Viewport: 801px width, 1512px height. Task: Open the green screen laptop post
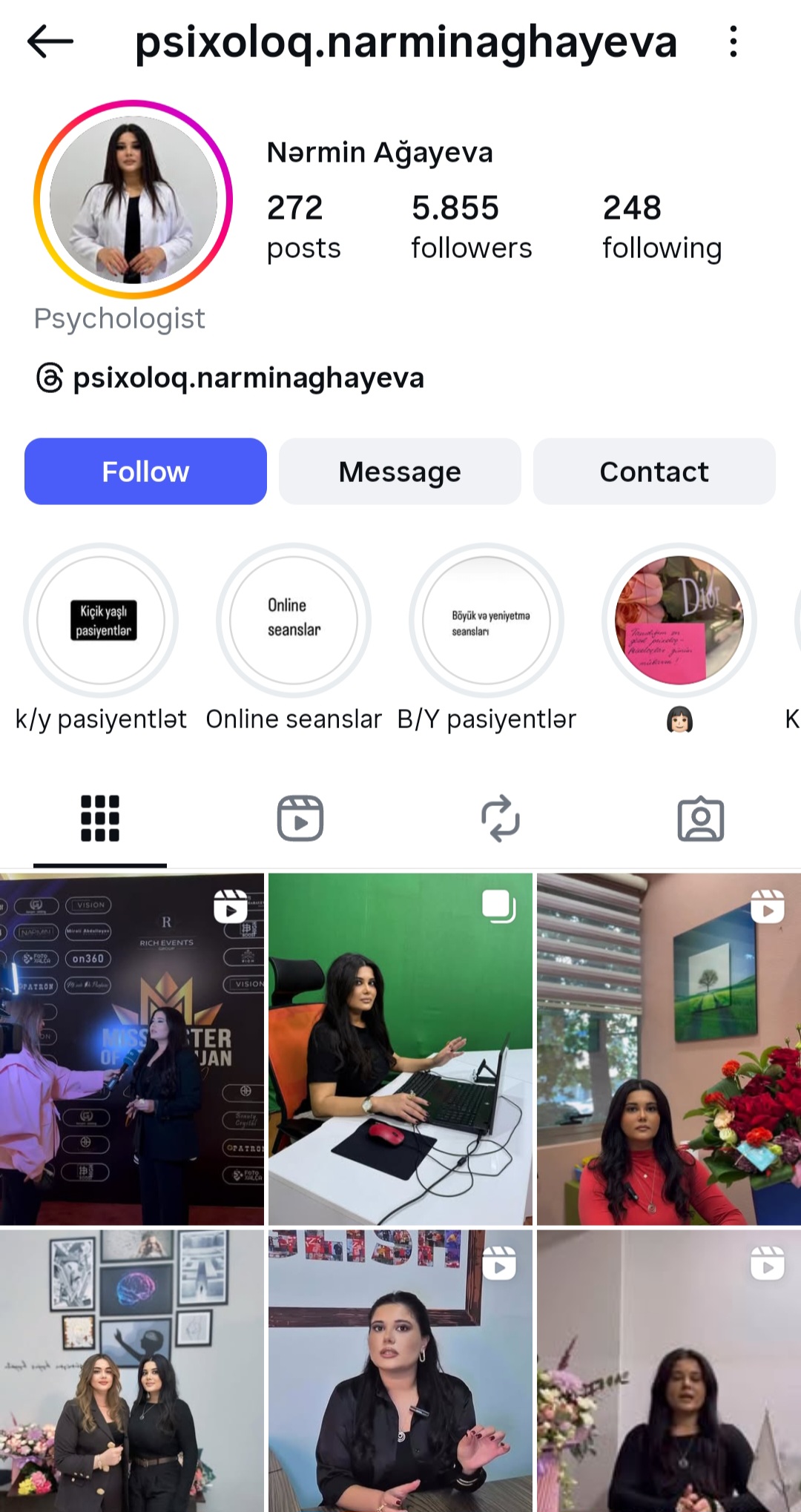(x=400, y=1049)
